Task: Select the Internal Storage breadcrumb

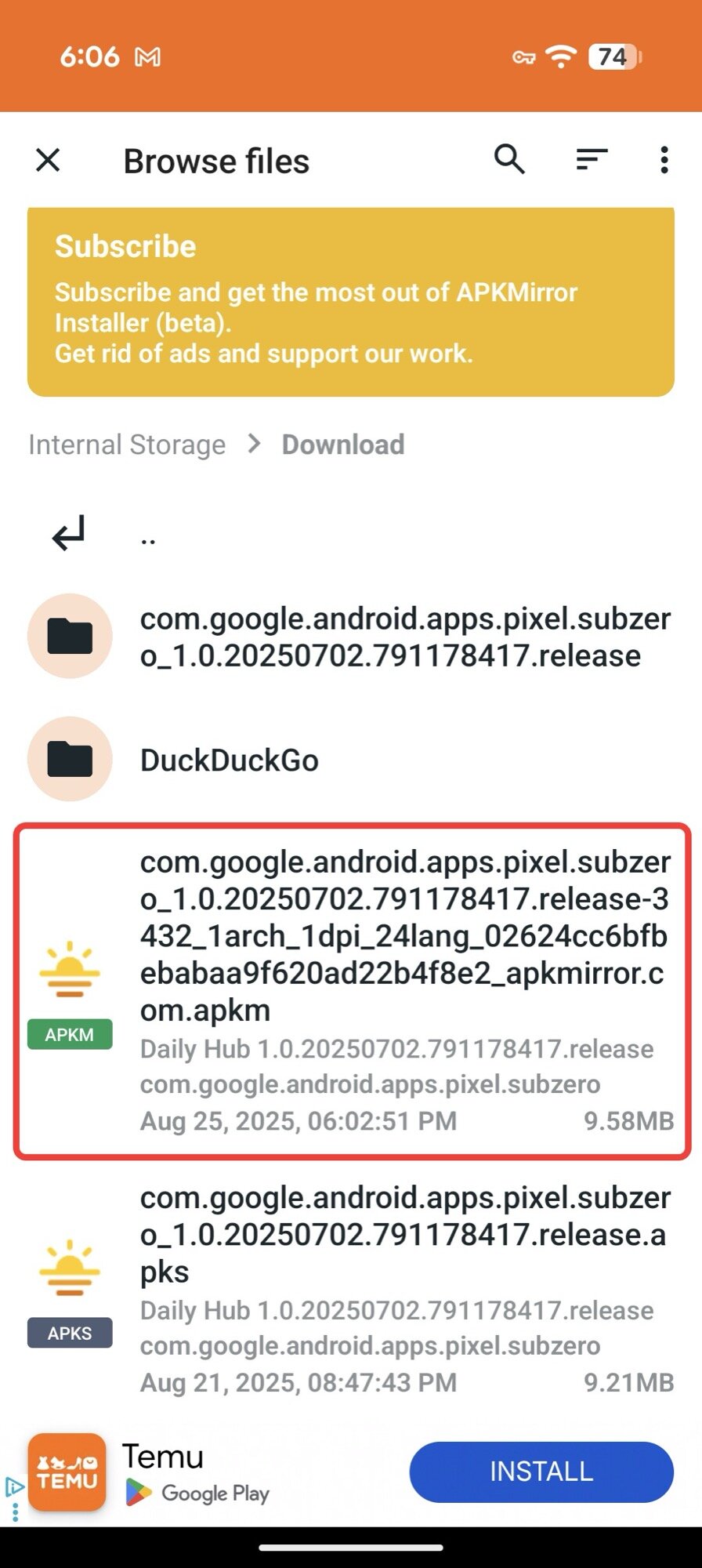Action: pos(126,444)
